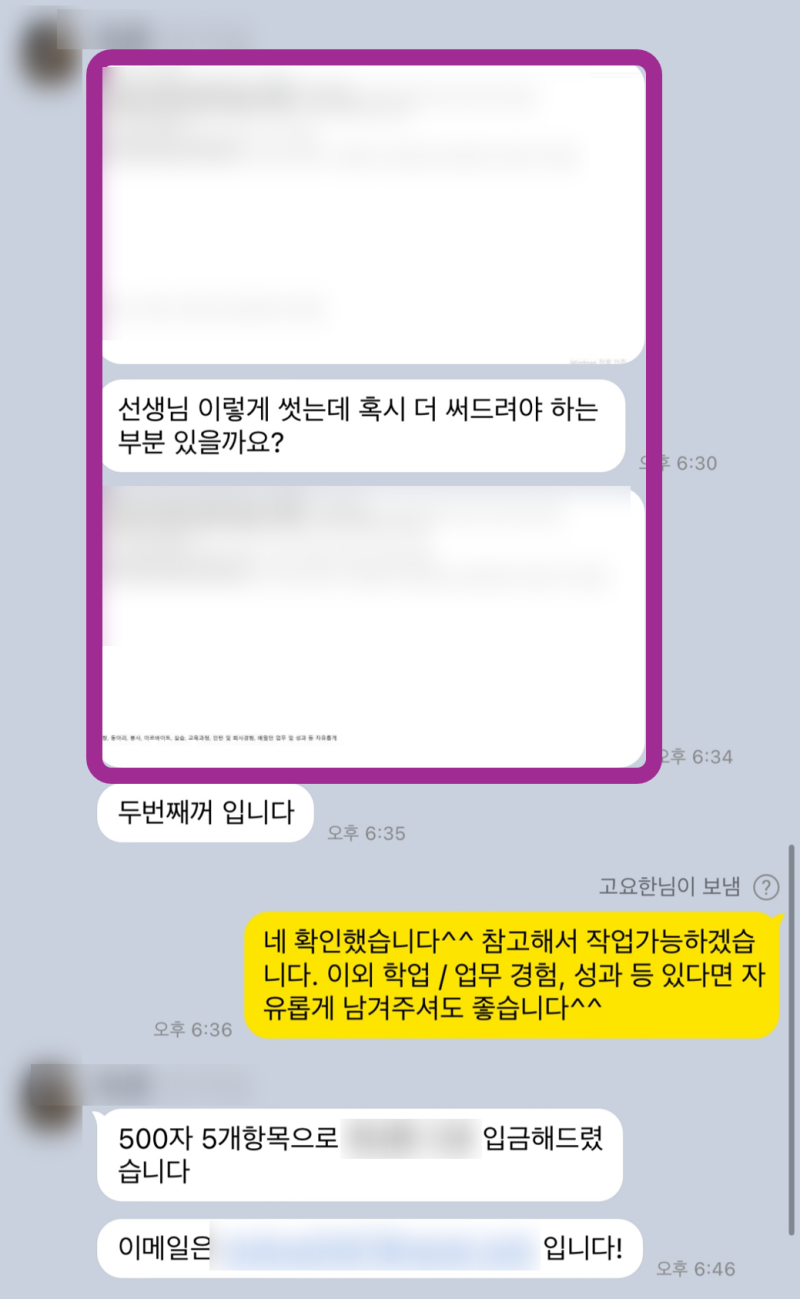Viewport: 800px width, 1299px height.
Task: Open the email link in the last message
Action: click(x=375, y=1247)
